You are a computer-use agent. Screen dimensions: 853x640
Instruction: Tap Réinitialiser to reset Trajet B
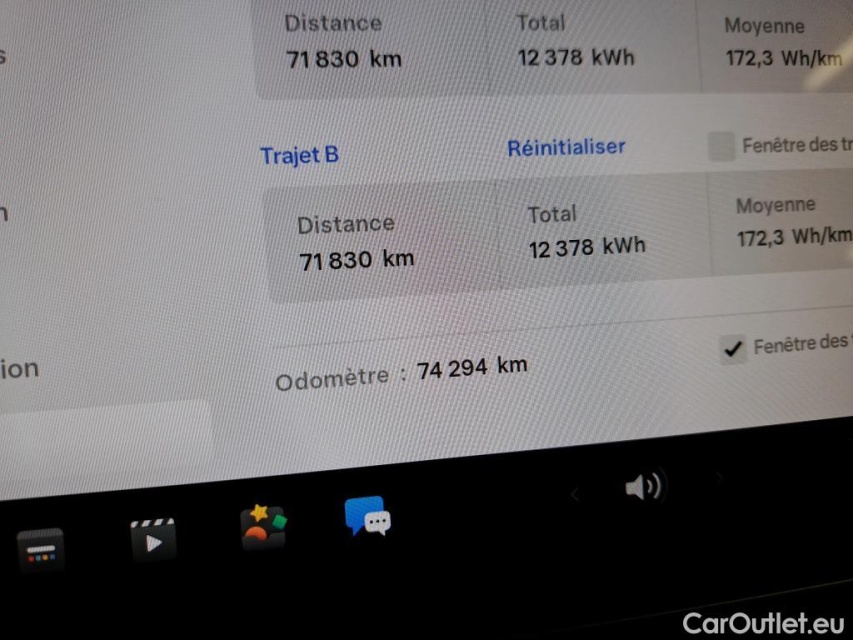(566, 148)
